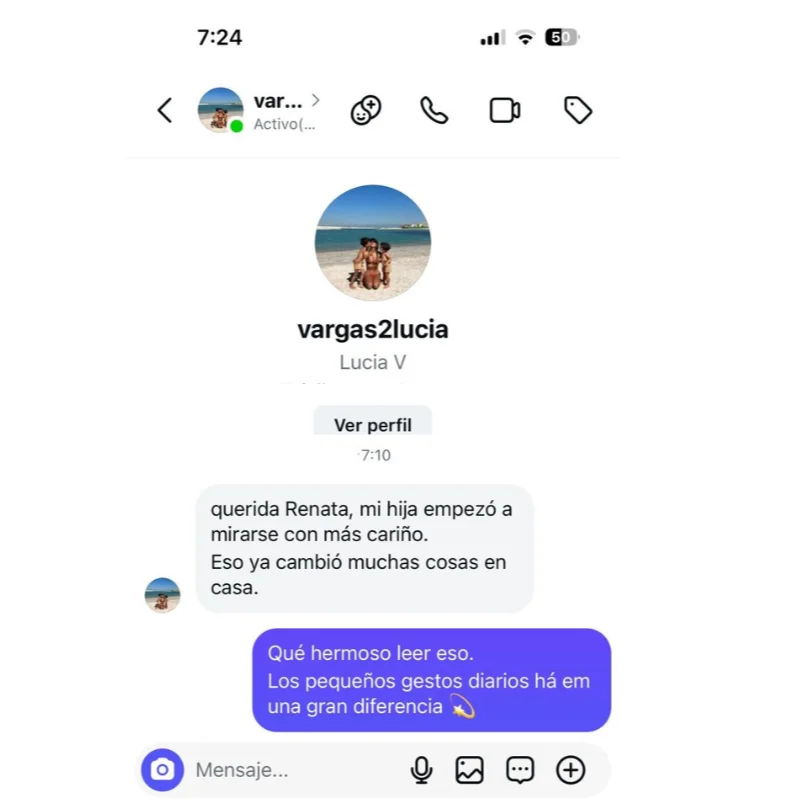
Task: Tap Lucia's small avatar beside her message
Action: (x=162, y=595)
